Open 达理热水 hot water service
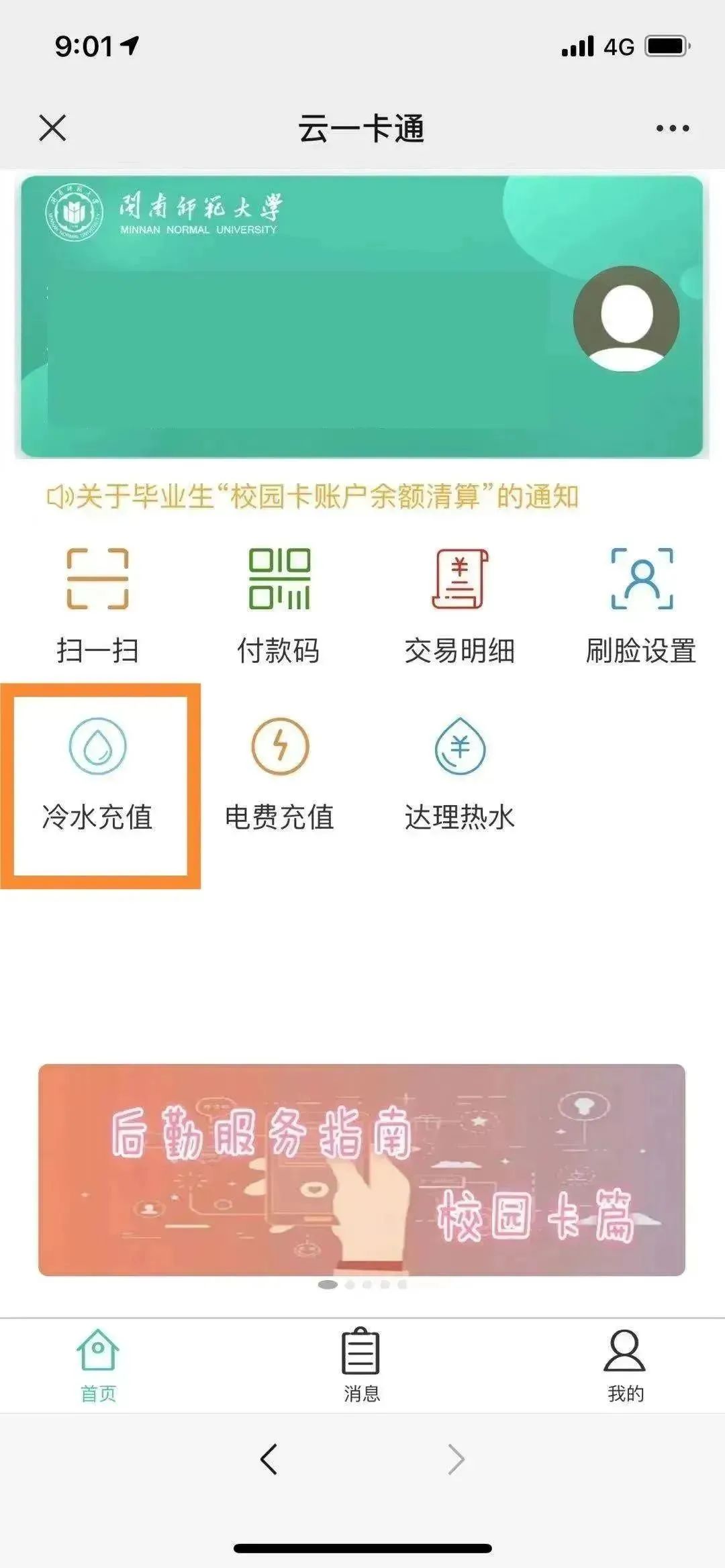Image resolution: width=725 pixels, height=1568 pixels. (460, 775)
